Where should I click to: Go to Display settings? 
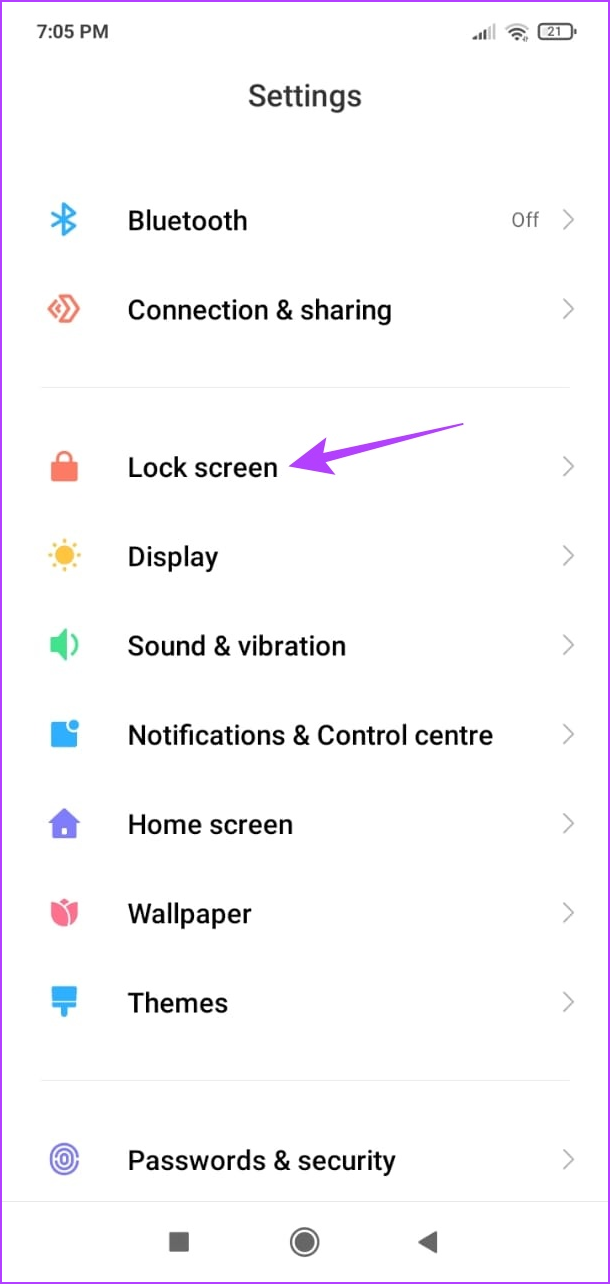point(305,556)
